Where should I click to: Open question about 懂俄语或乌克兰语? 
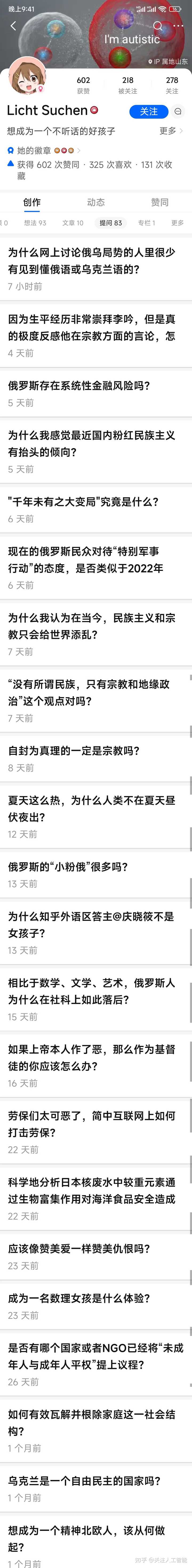coord(91,261)
